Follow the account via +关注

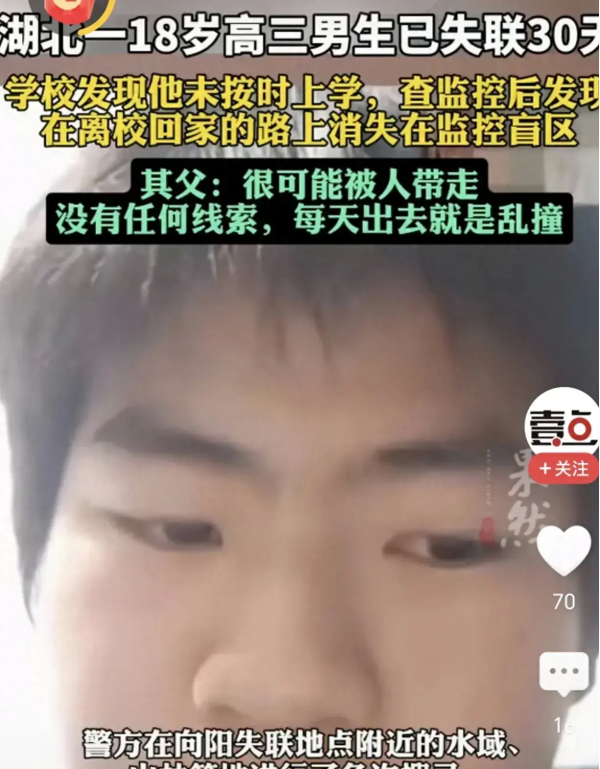564,468
